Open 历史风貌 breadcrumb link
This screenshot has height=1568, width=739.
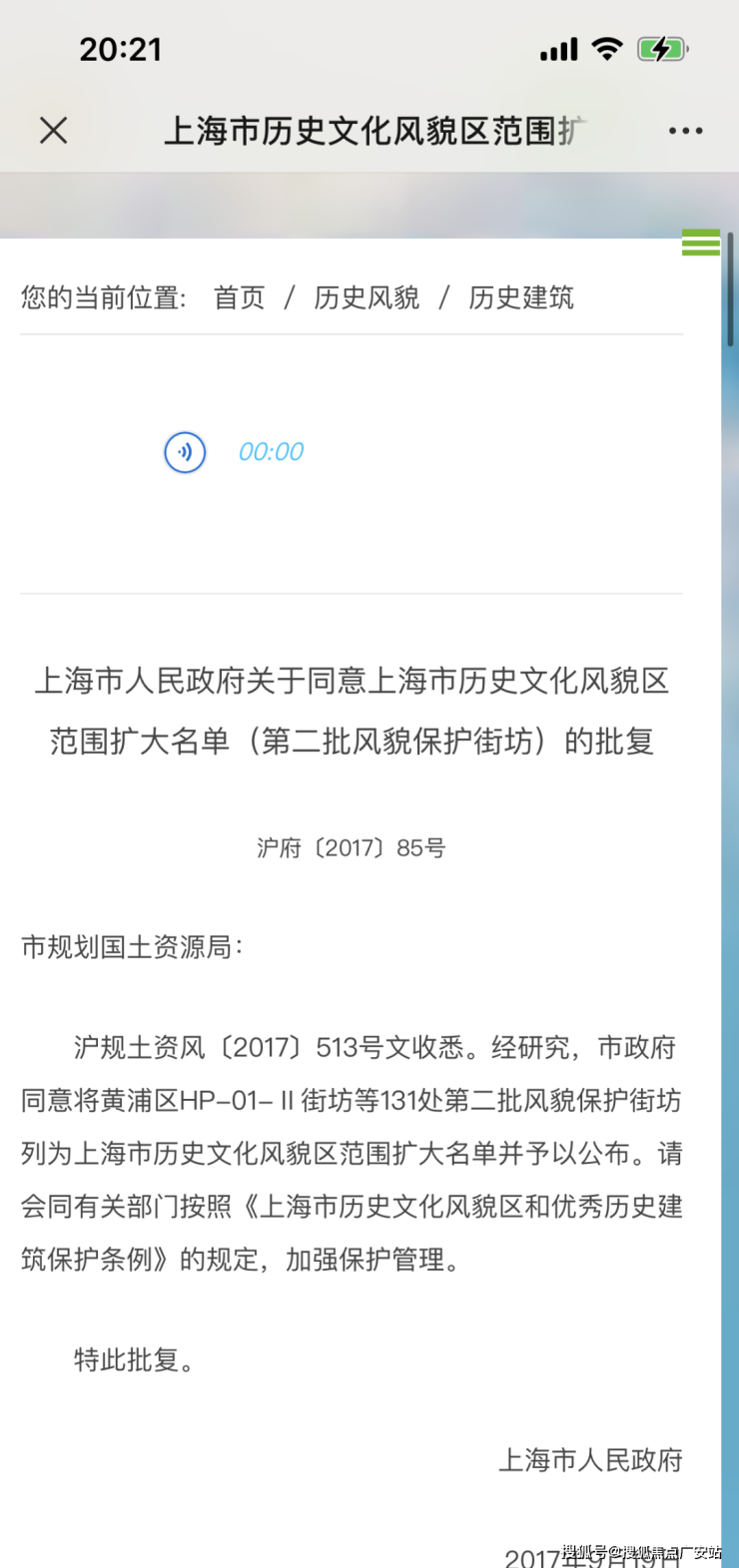[x=367, y=297]
